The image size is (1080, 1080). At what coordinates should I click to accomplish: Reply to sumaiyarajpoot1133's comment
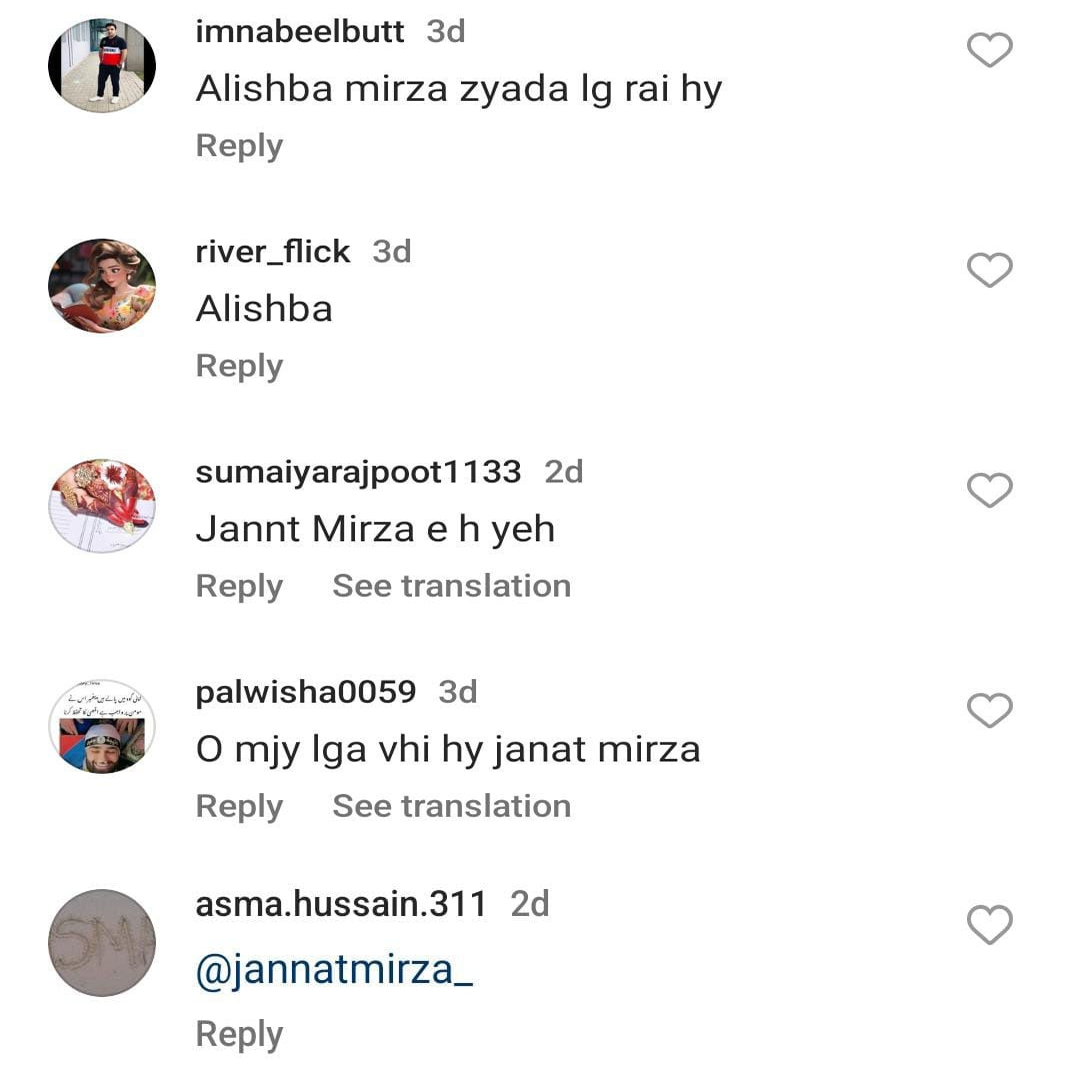[x=239, y=586]
